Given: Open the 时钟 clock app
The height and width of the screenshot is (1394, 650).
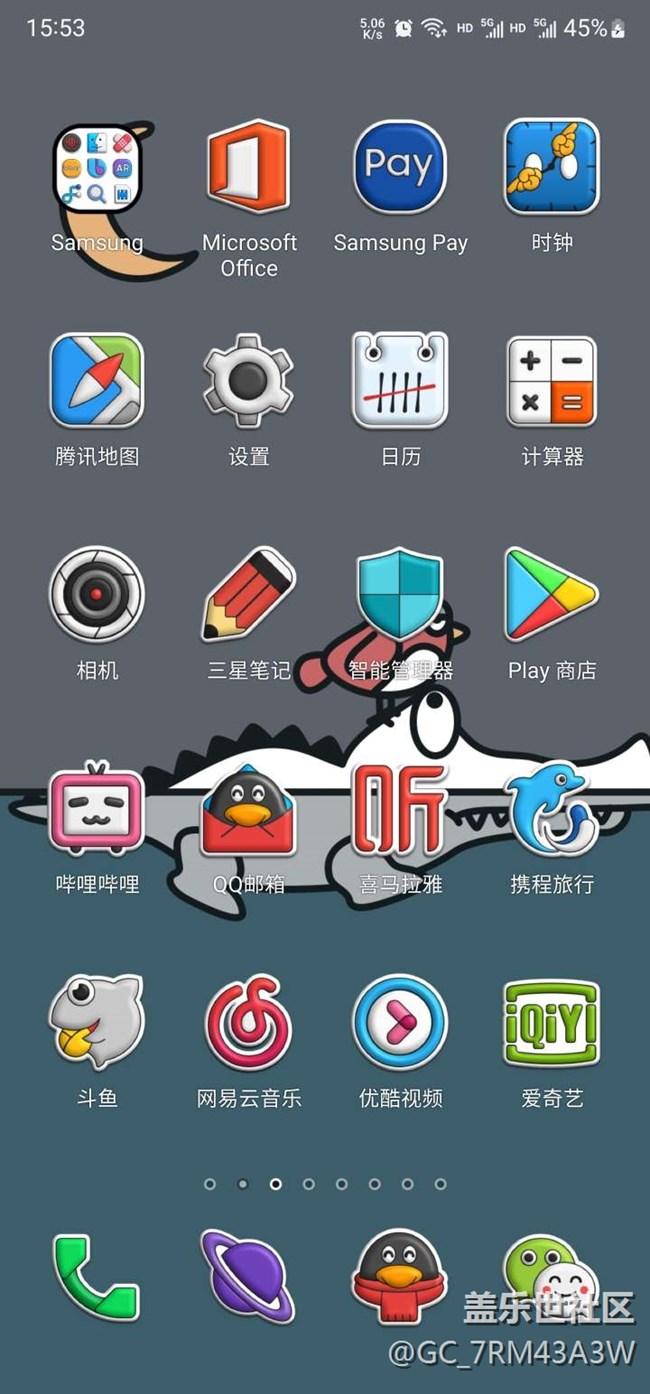Looking at the screenshot, I should (551, 167).
